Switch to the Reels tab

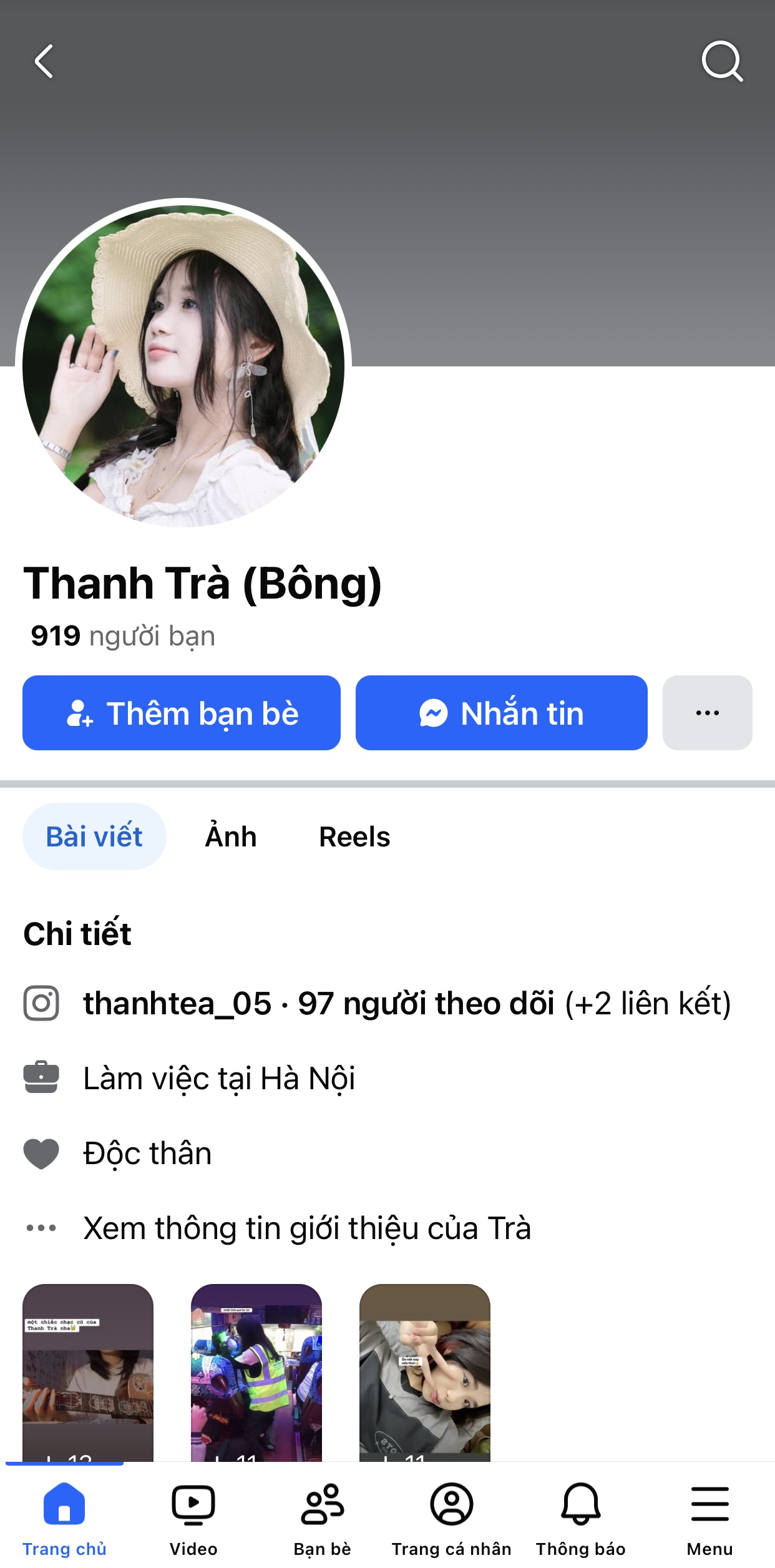tap(354, 836)
